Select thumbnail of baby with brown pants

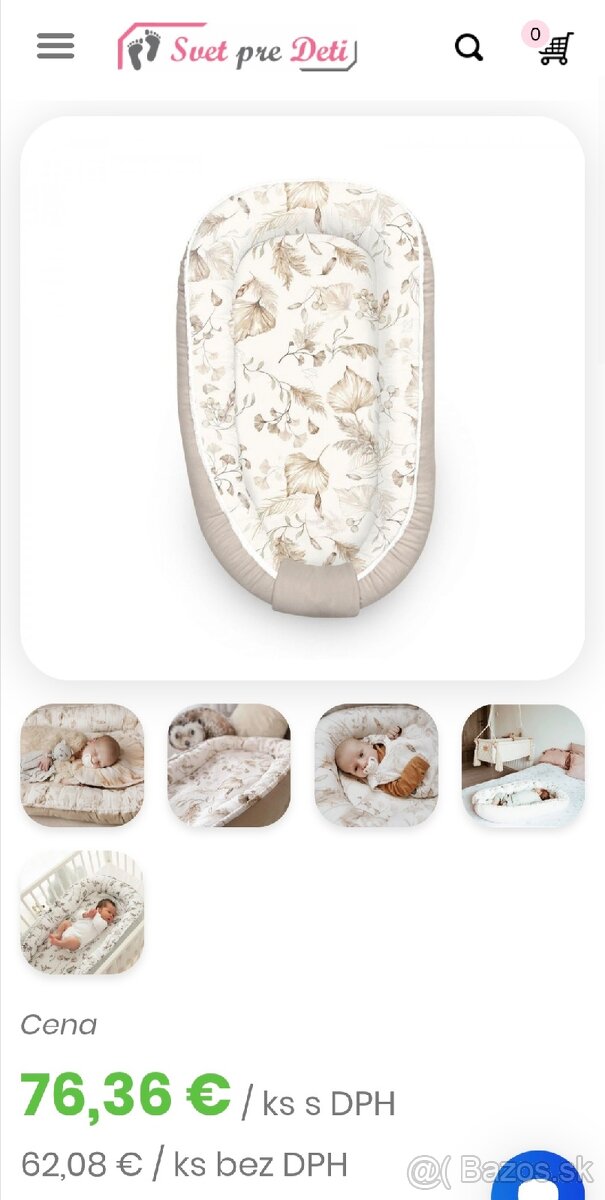pyautogui.click(x=376, y=765)
